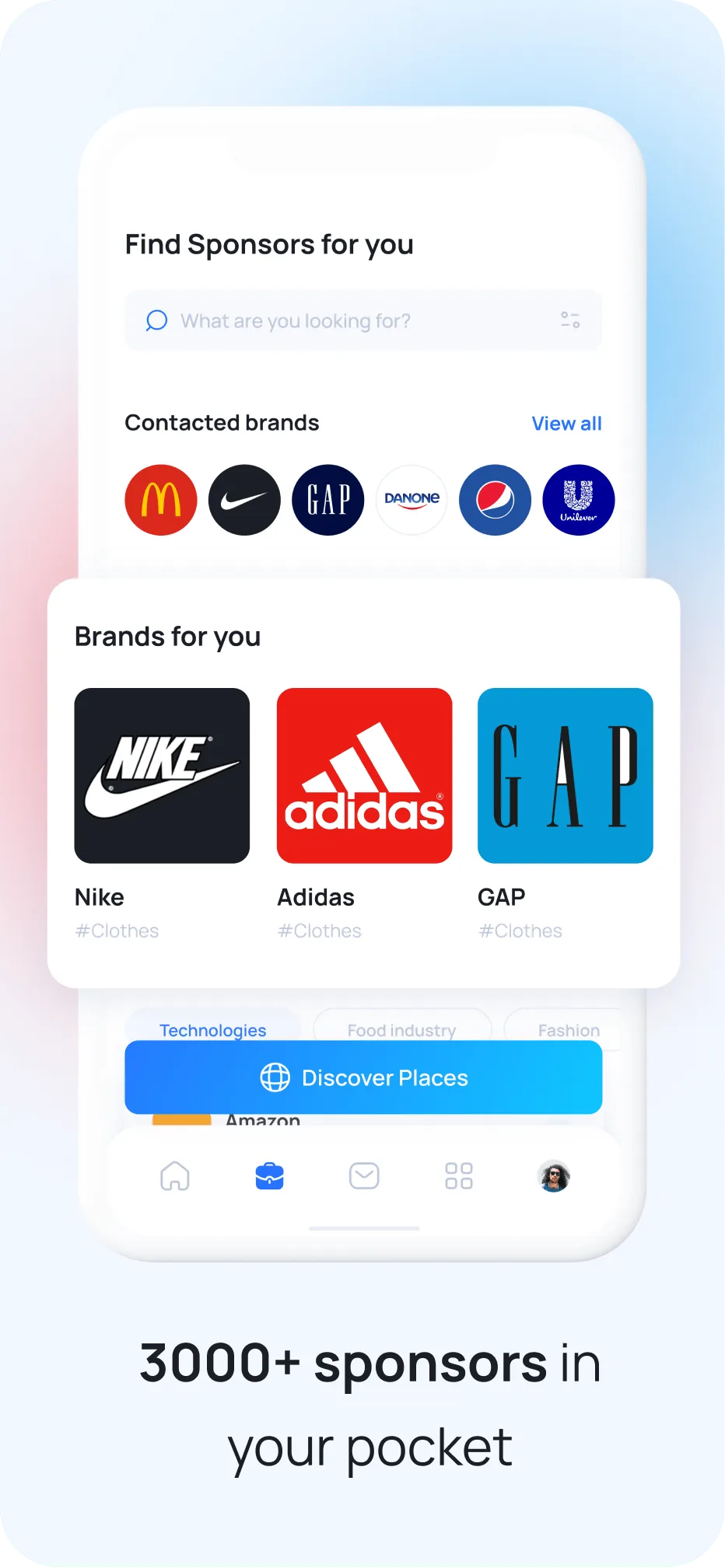Activate the Fashion category filter
Screen dimensions: 725x1568
(567, 1030)
